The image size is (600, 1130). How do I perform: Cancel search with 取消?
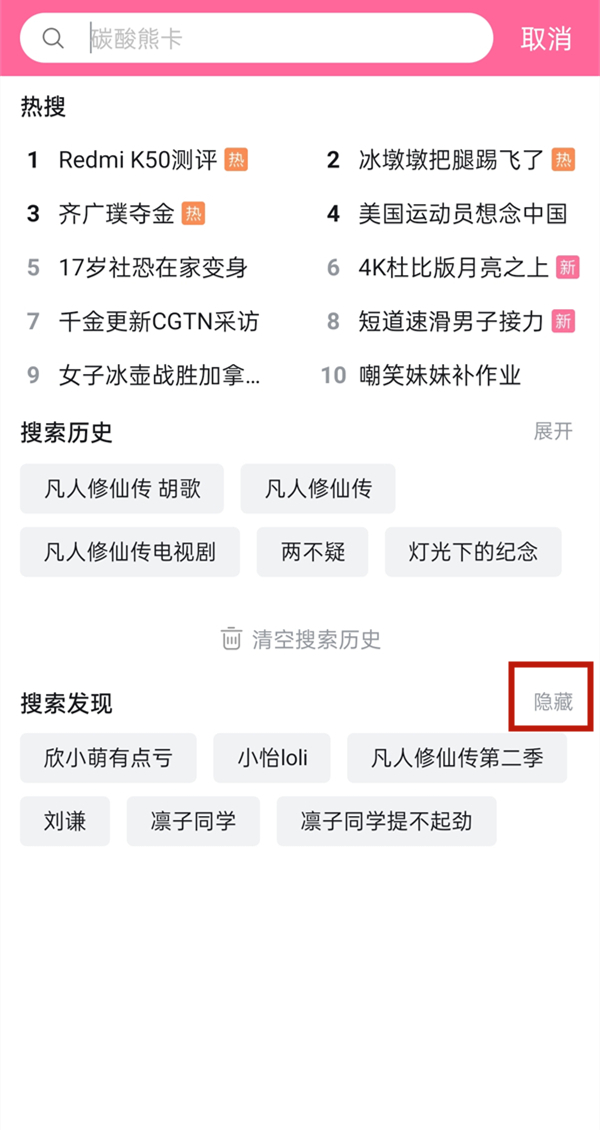pyautogui.click(x=546, y=39)
